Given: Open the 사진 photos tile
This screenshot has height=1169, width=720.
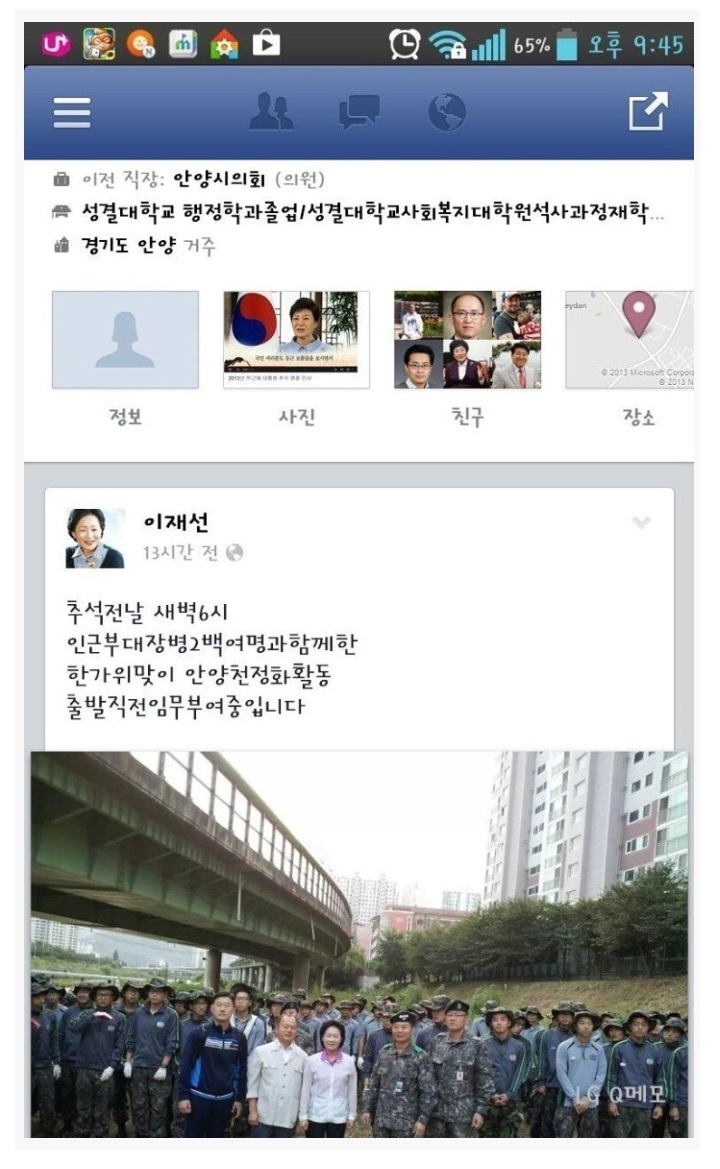Looking at the screenshot, I should 296,340.
